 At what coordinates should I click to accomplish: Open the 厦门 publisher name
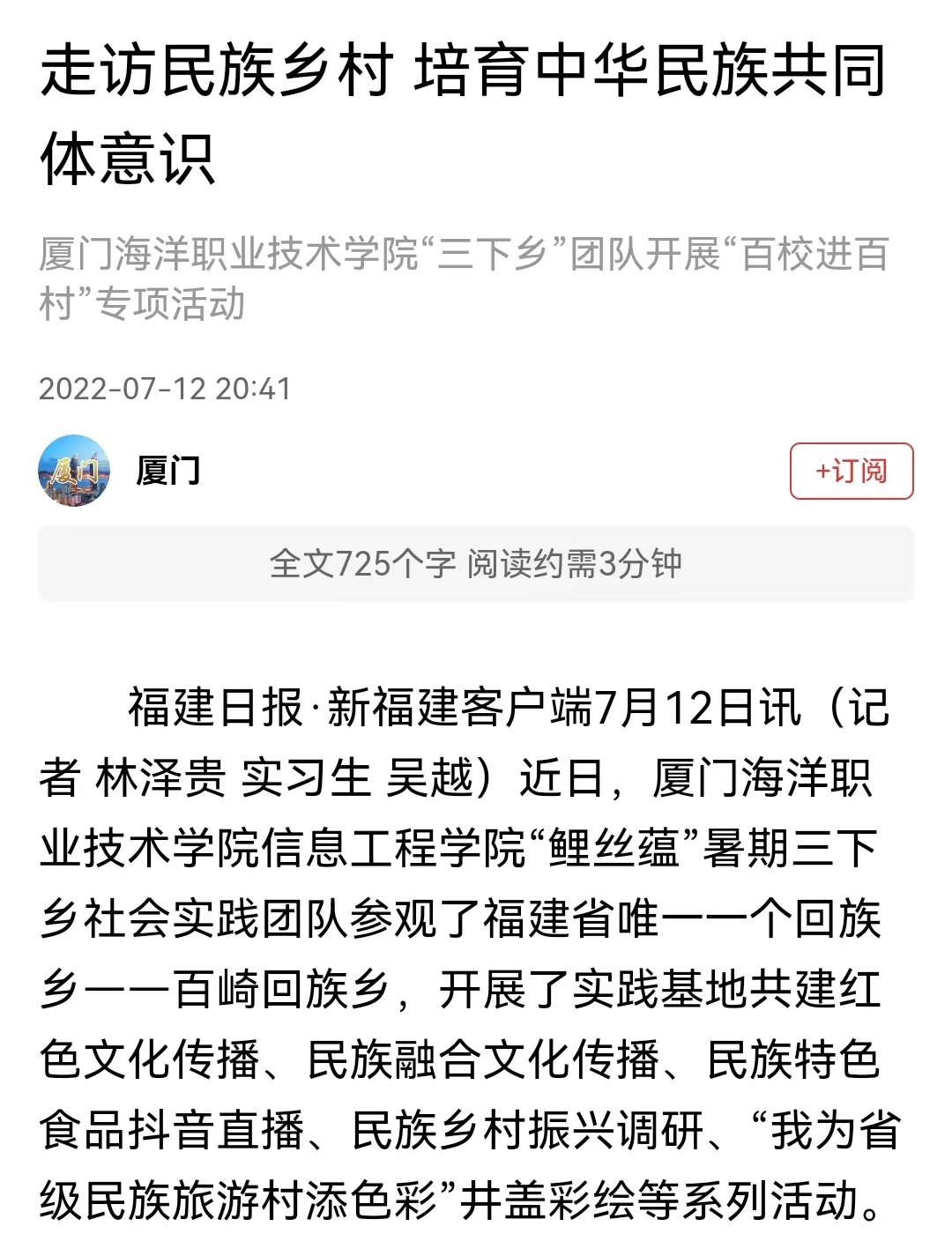point(167,471)
